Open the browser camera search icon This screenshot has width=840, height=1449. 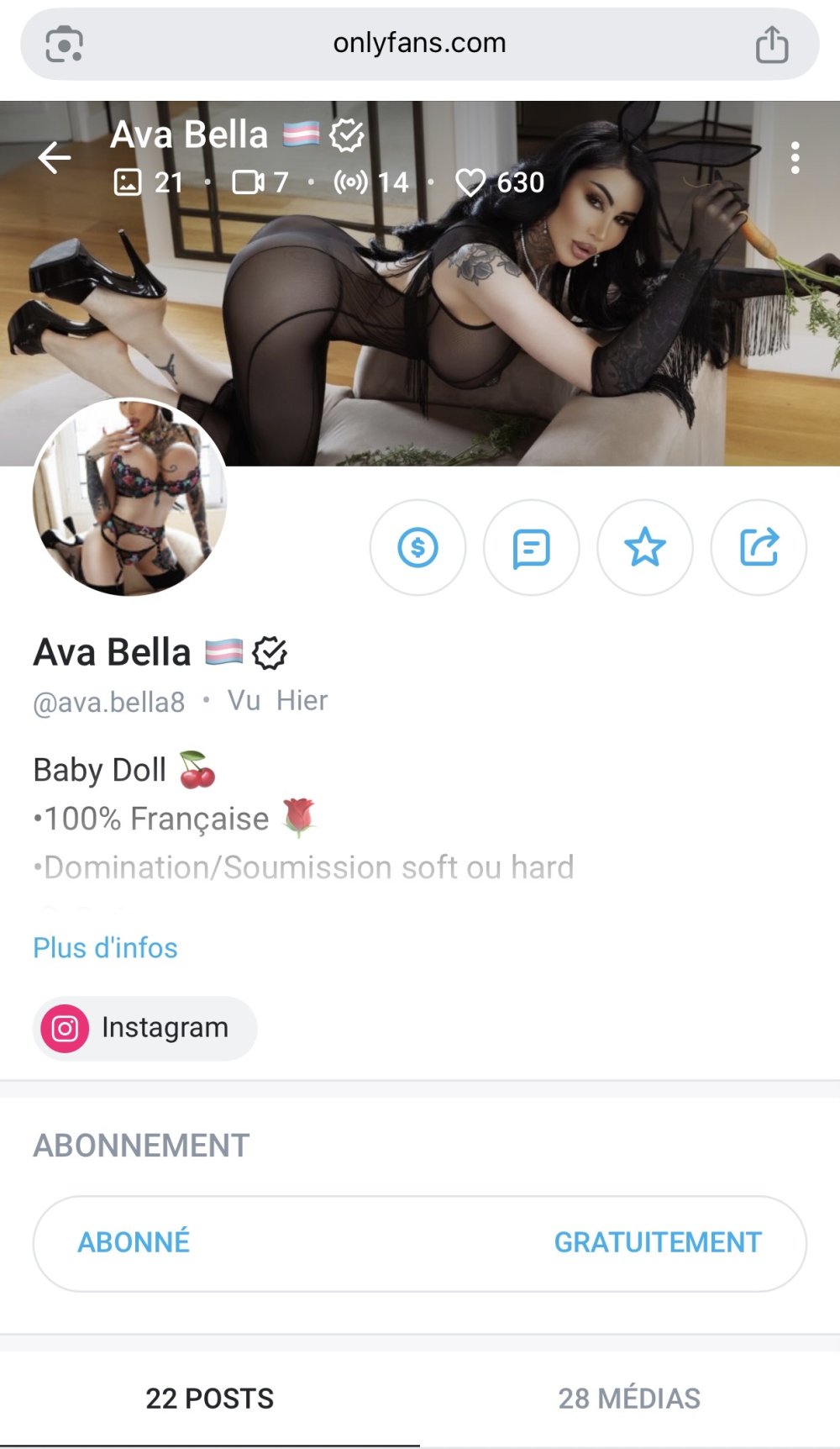click(x=64, y=45)
